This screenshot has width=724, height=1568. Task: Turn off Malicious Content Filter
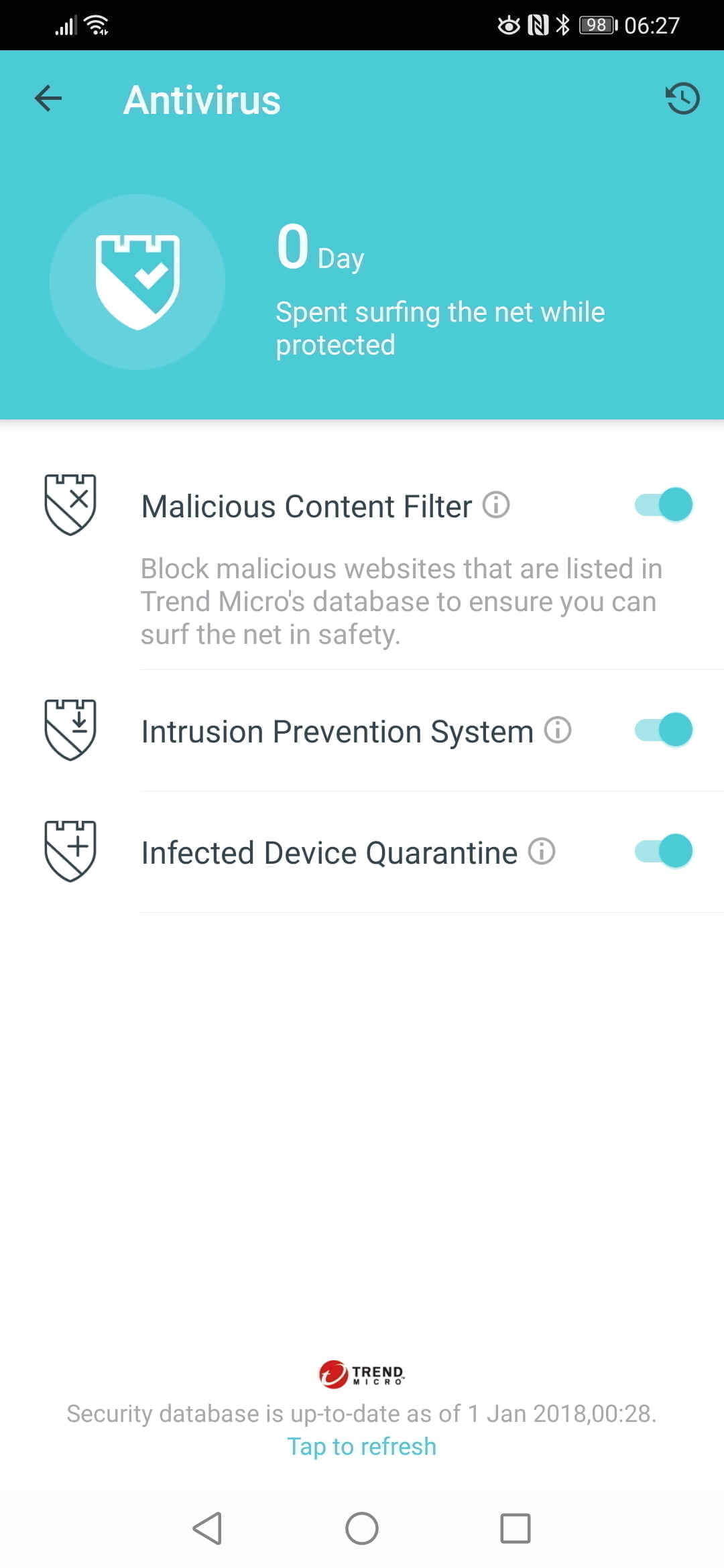point(663,505)
